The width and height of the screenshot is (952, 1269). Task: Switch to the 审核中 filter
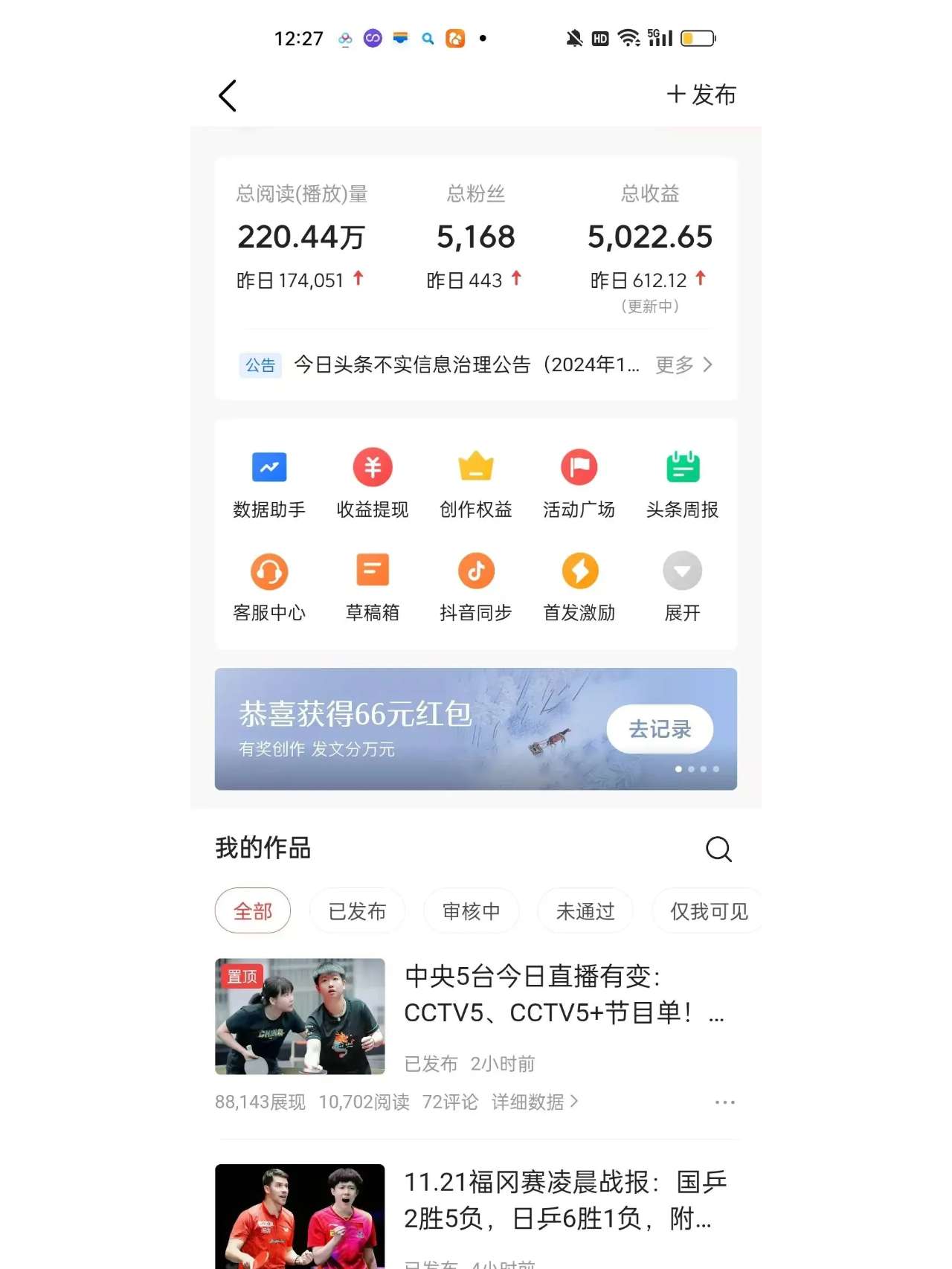coord(471,911)
